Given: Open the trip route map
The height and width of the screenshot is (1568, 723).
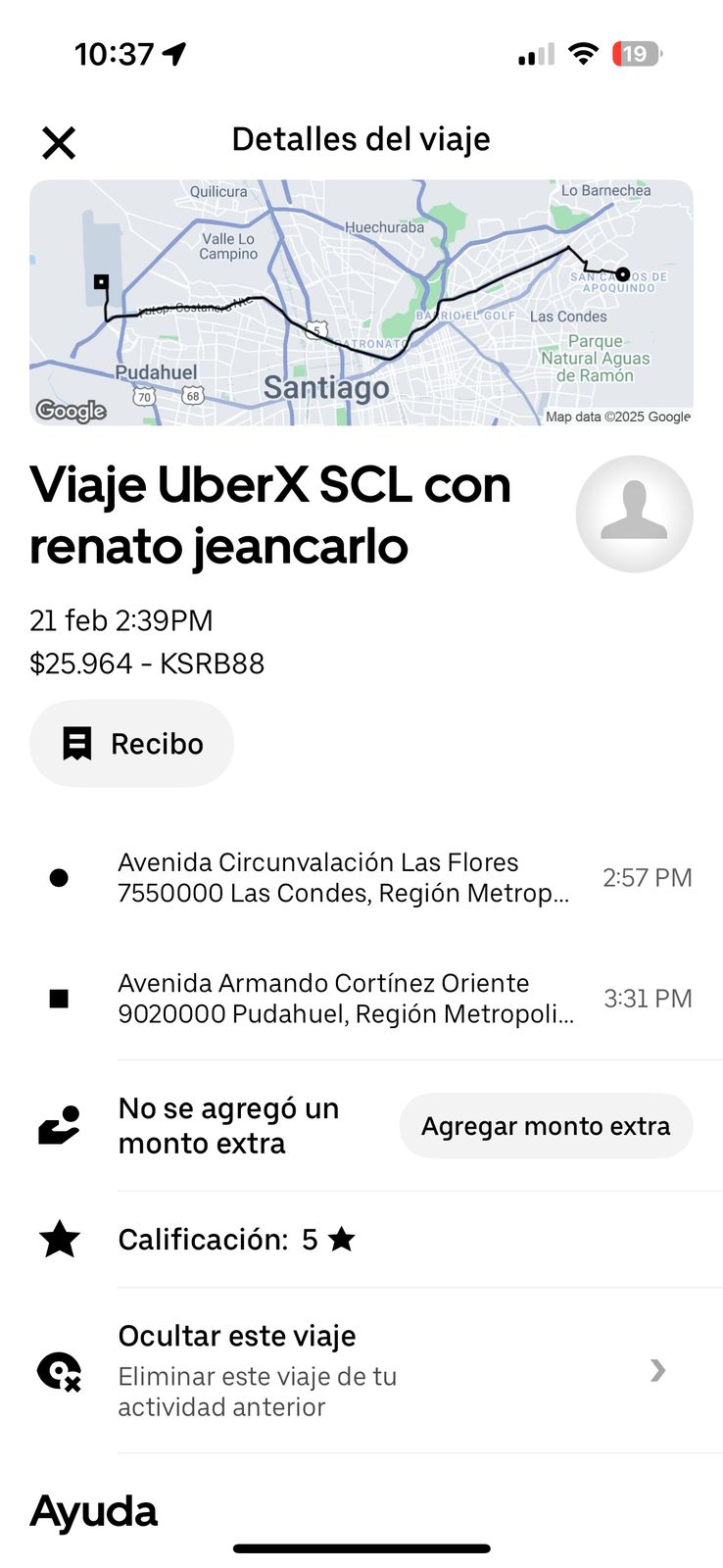Looking at the screenshot, I should [x=361, y=302].
